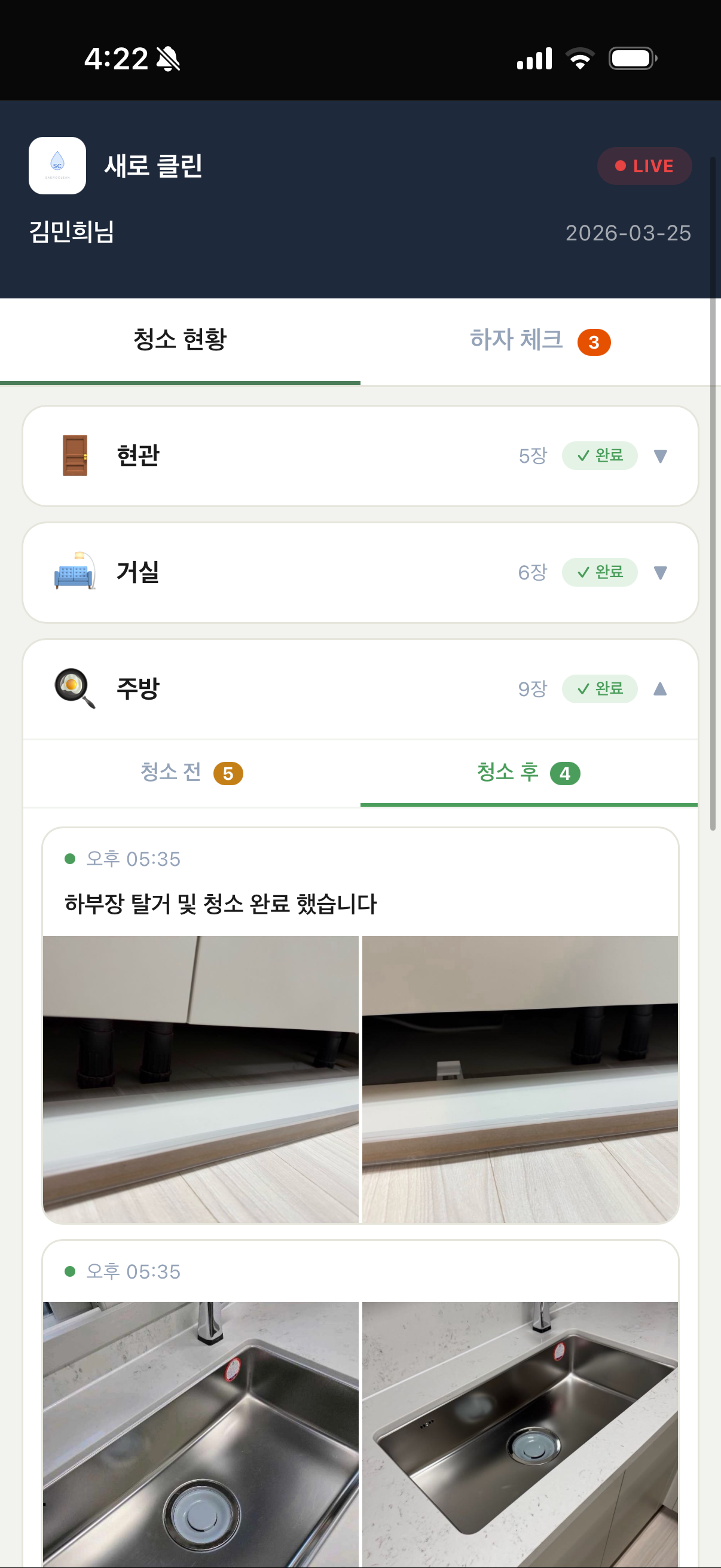721x1568 pixels.
Task: Tap the 청소 전 count badge showing 5
Action: pos(228,774)
